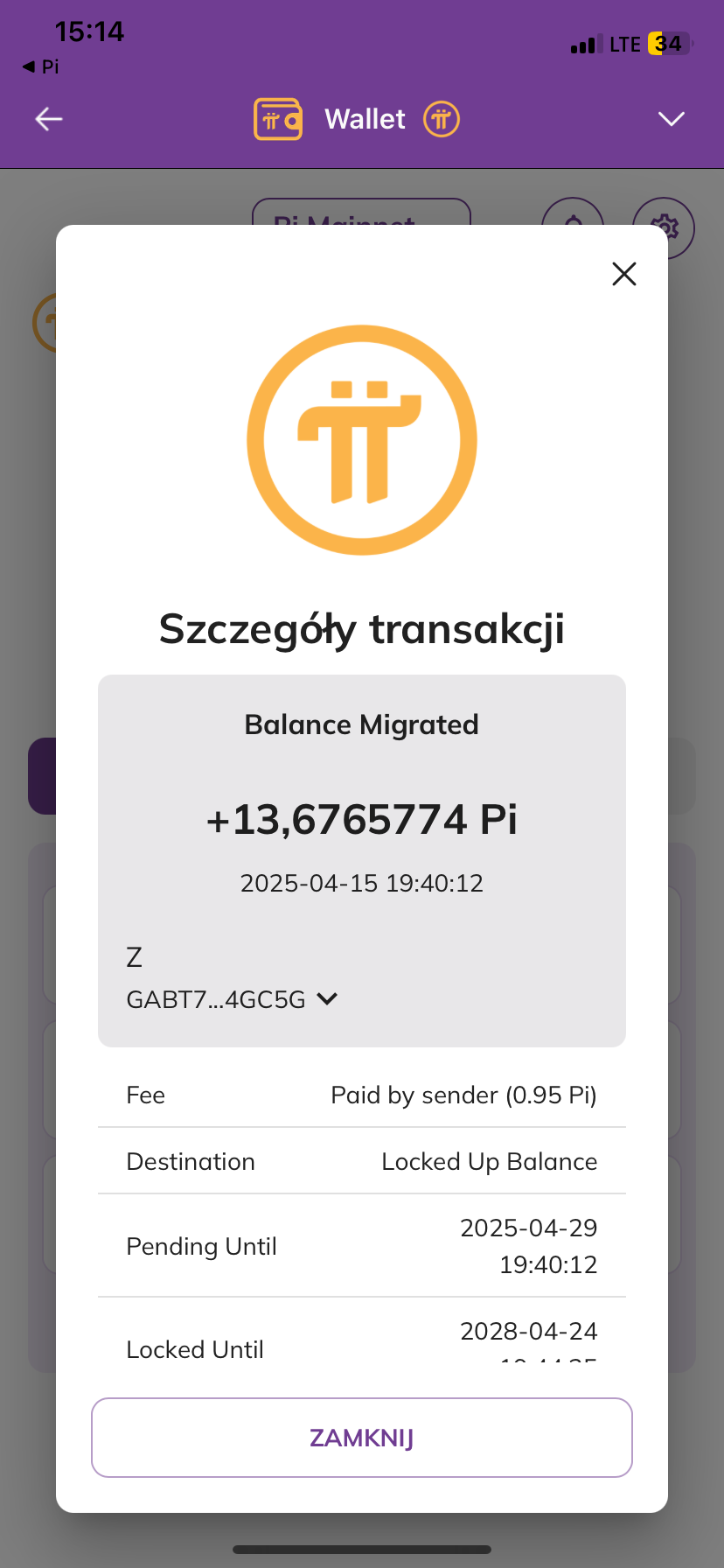Tap the ZAMKNIJ button
This screenshot has height=1568, width=724.
[362, 1438]
